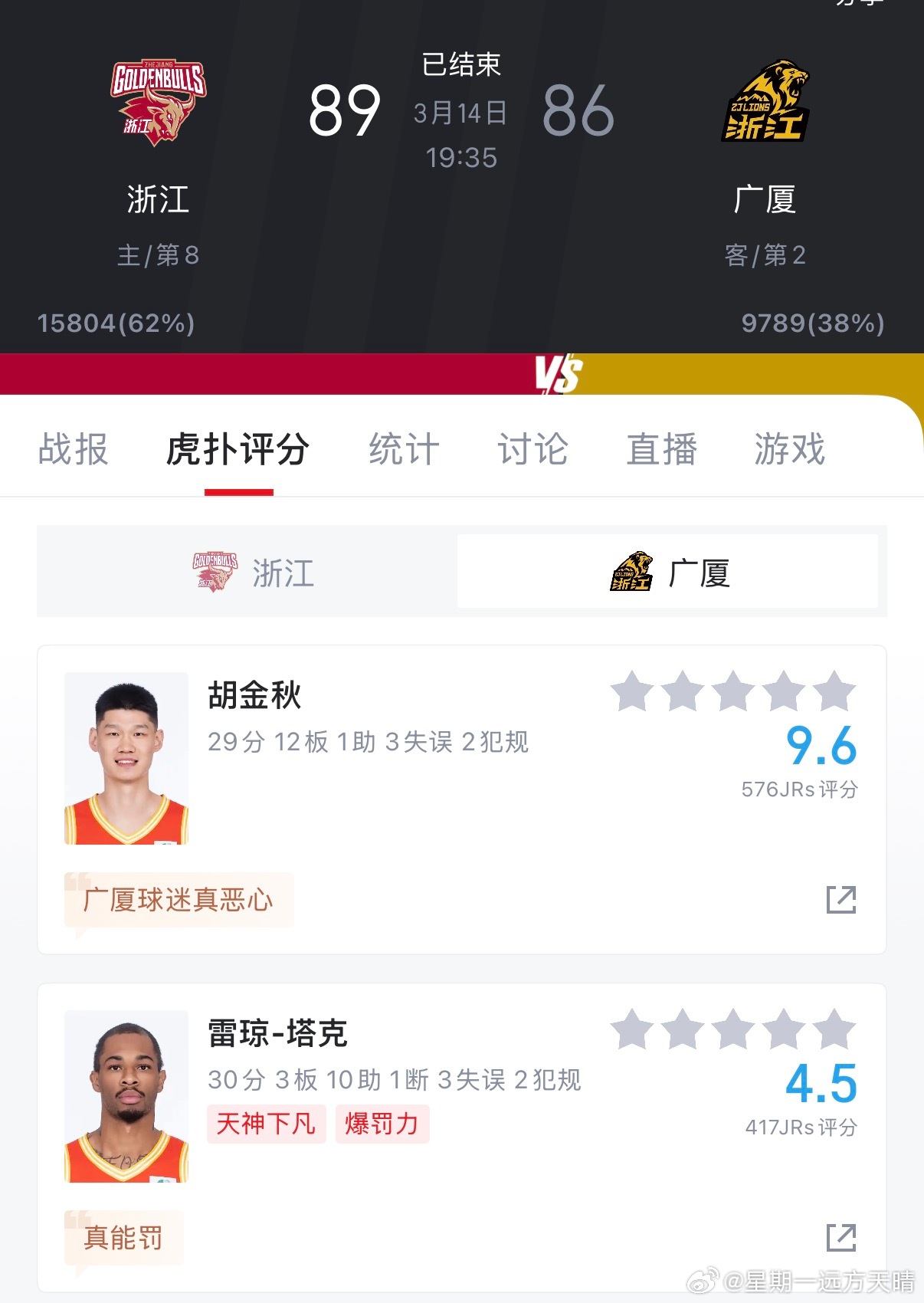The width and height of the screenshot is (924, 1303).
Task: Switch rating list to 广厦 players
Action: (666, 570)
